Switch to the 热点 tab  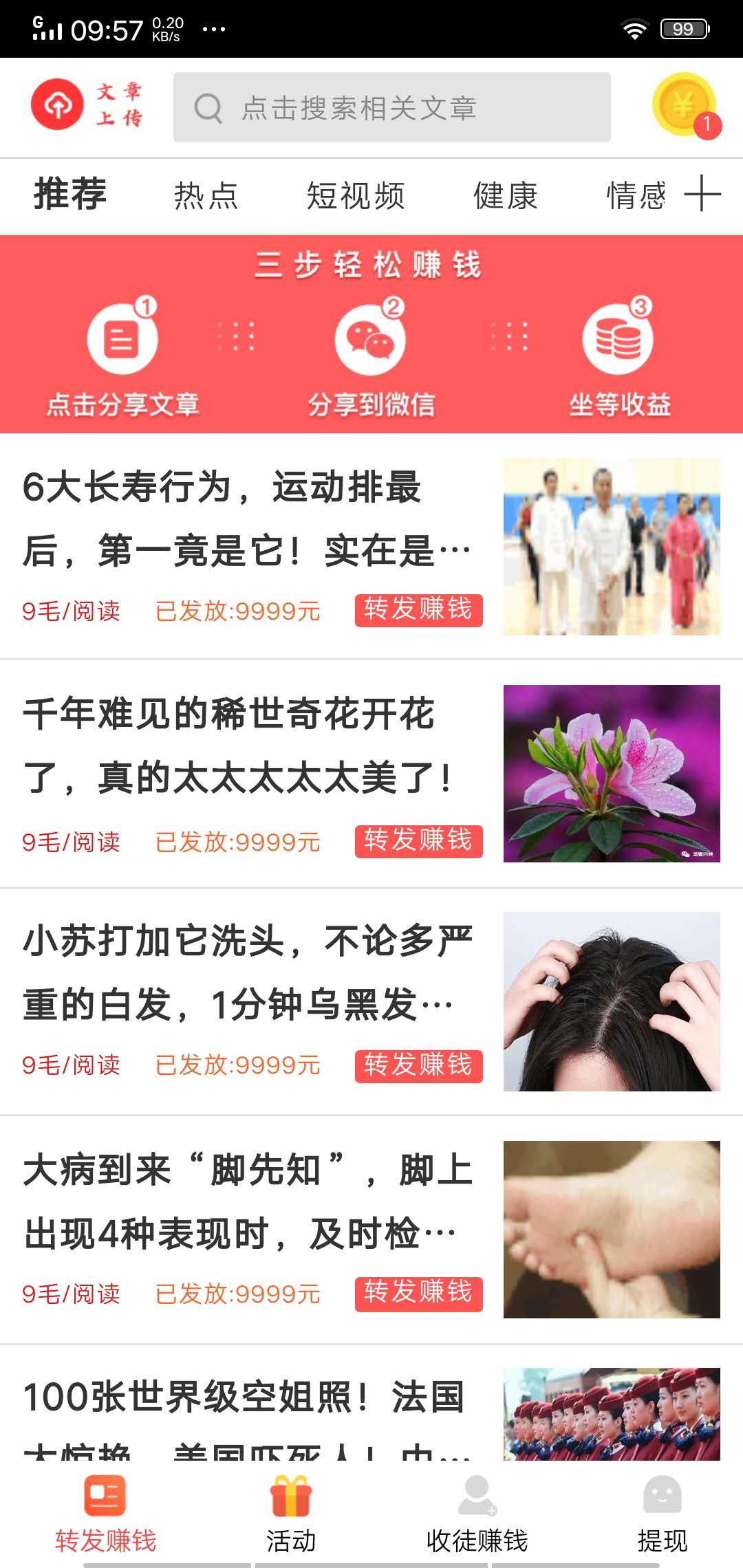206,195
